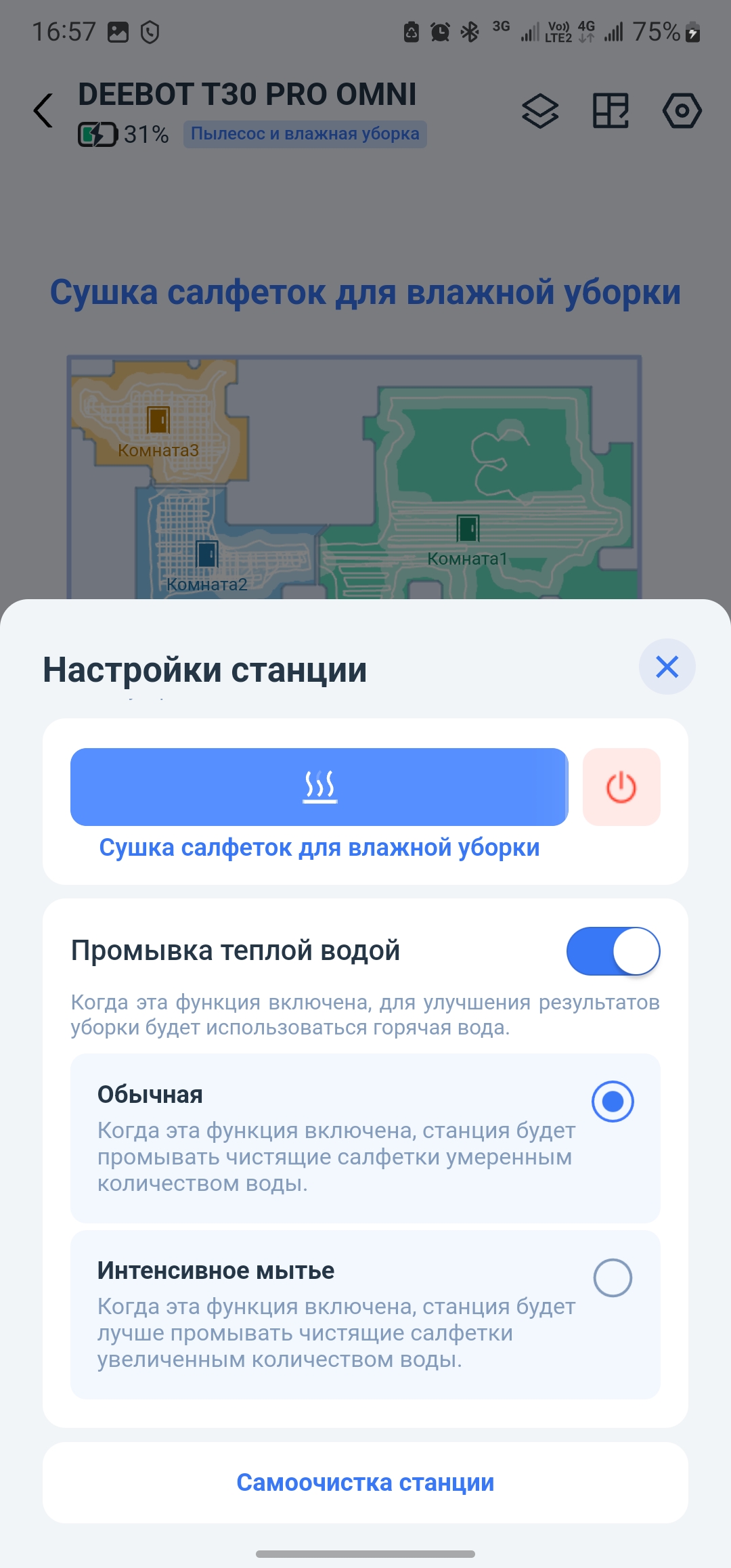Image resolution: width=731 pixels, height=1568 pixels.
Task: Open the map layout editor icon
Action: click(611, 110)
